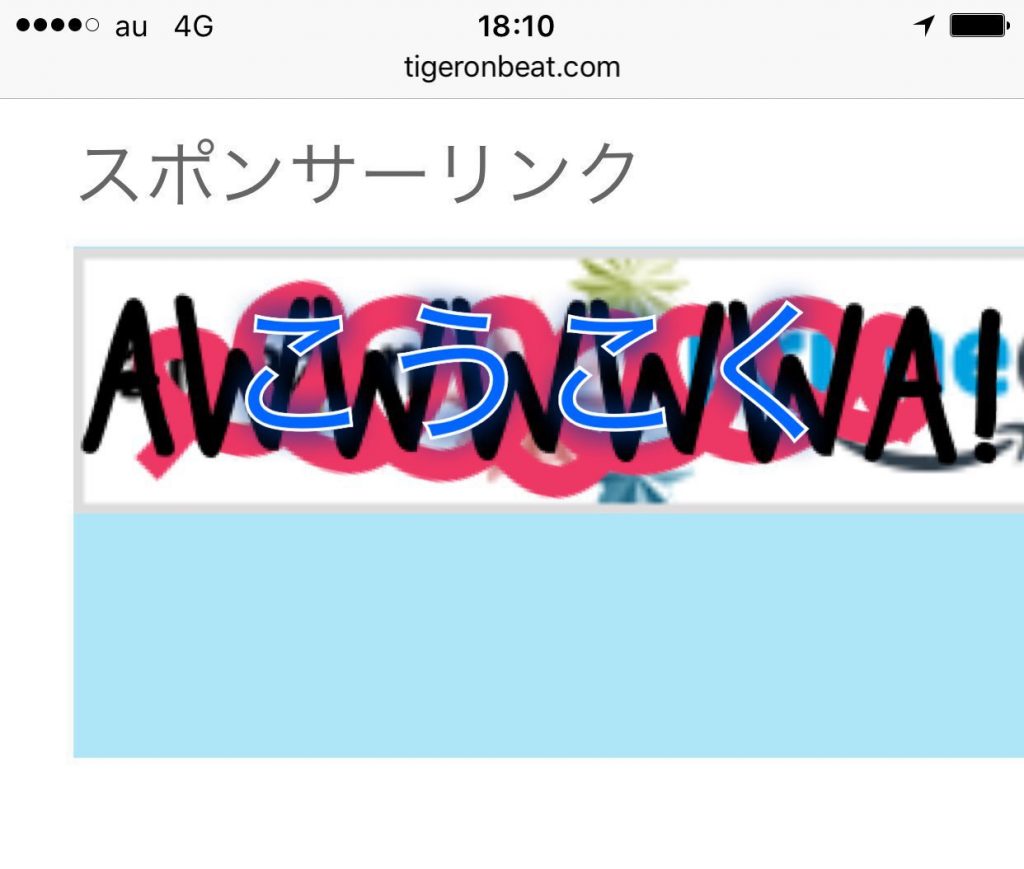Tap the tigeronbeat.com address bar
1024x869 pixels.
(512, 68)
